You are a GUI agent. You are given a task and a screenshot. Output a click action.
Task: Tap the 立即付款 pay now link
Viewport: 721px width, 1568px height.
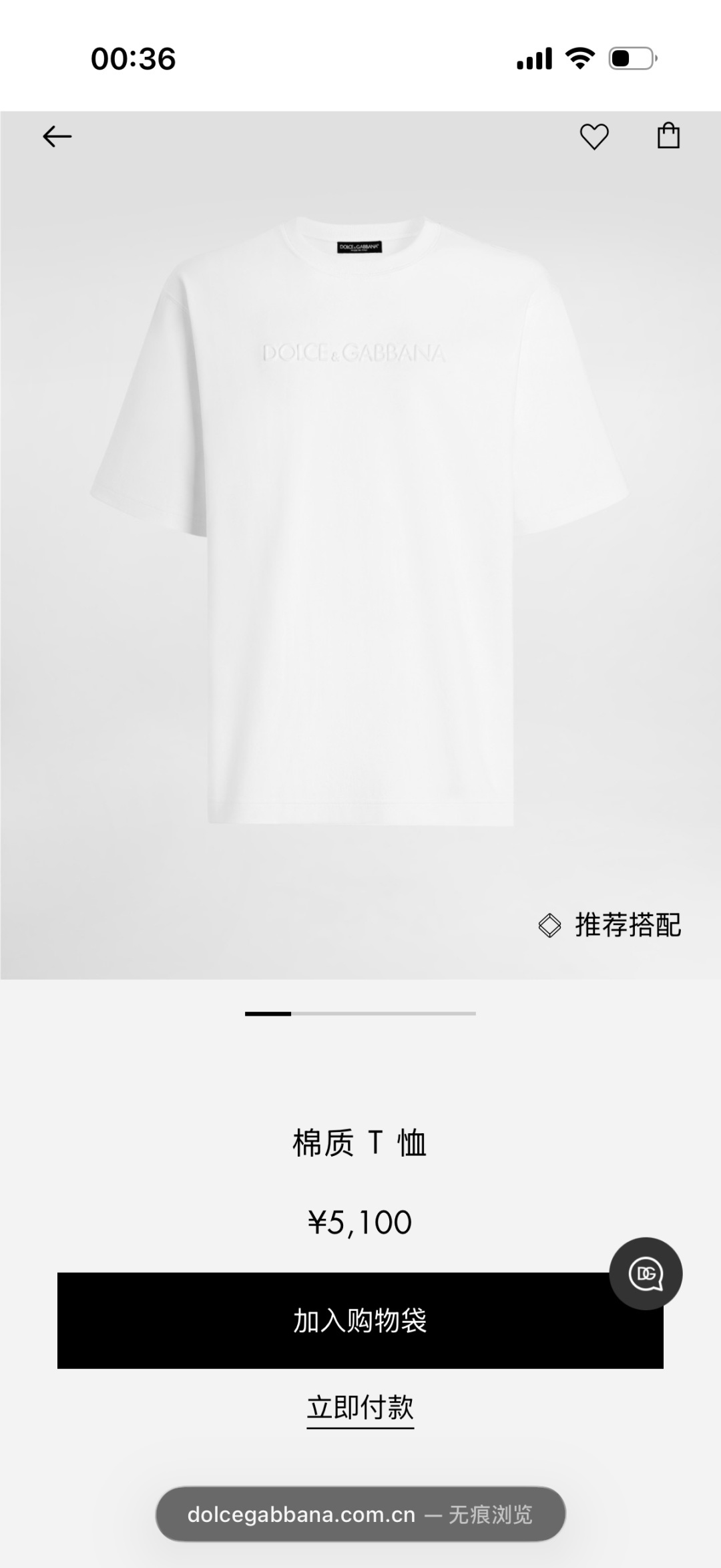click(x=360, y=1408)
